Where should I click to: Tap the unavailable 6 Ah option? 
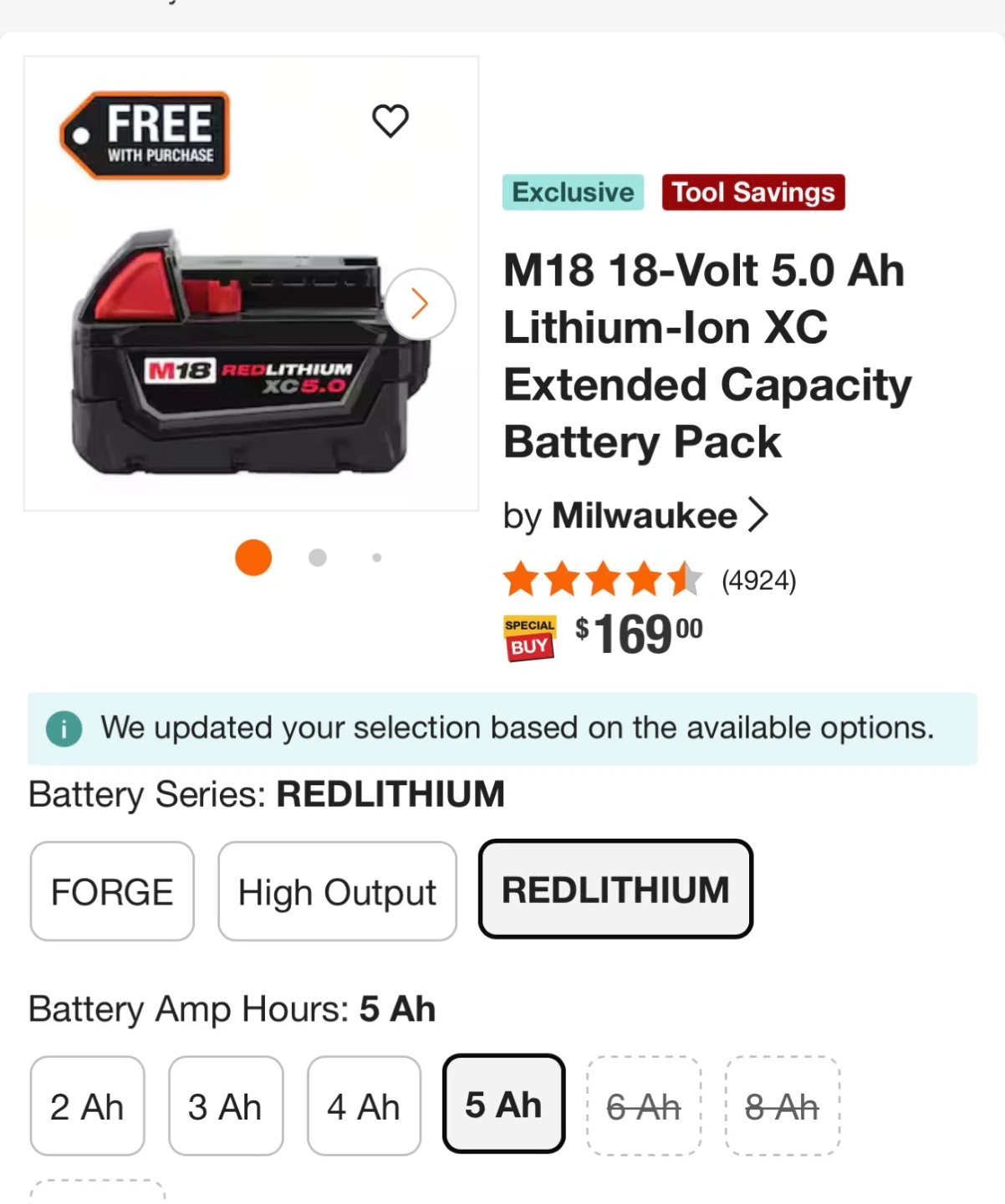[x=644, y=1106]
